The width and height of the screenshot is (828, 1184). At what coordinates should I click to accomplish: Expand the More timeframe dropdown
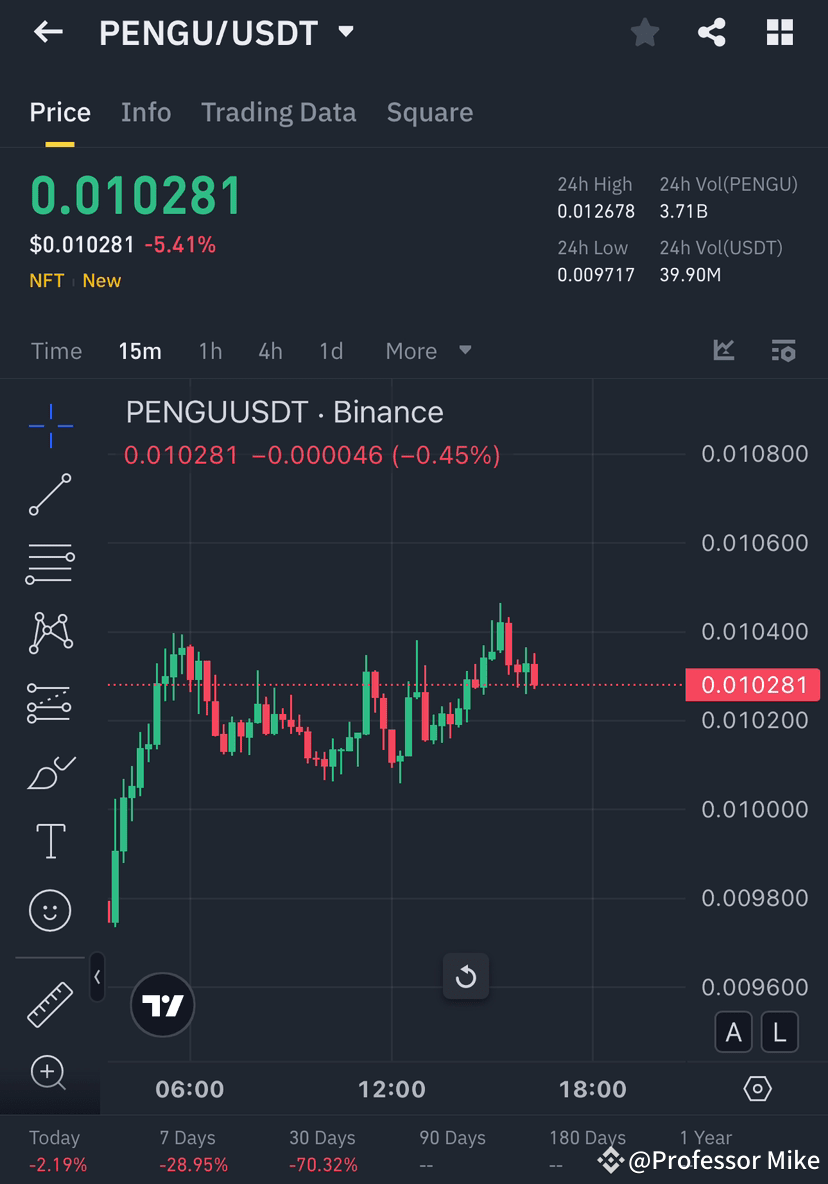(425, 351)
